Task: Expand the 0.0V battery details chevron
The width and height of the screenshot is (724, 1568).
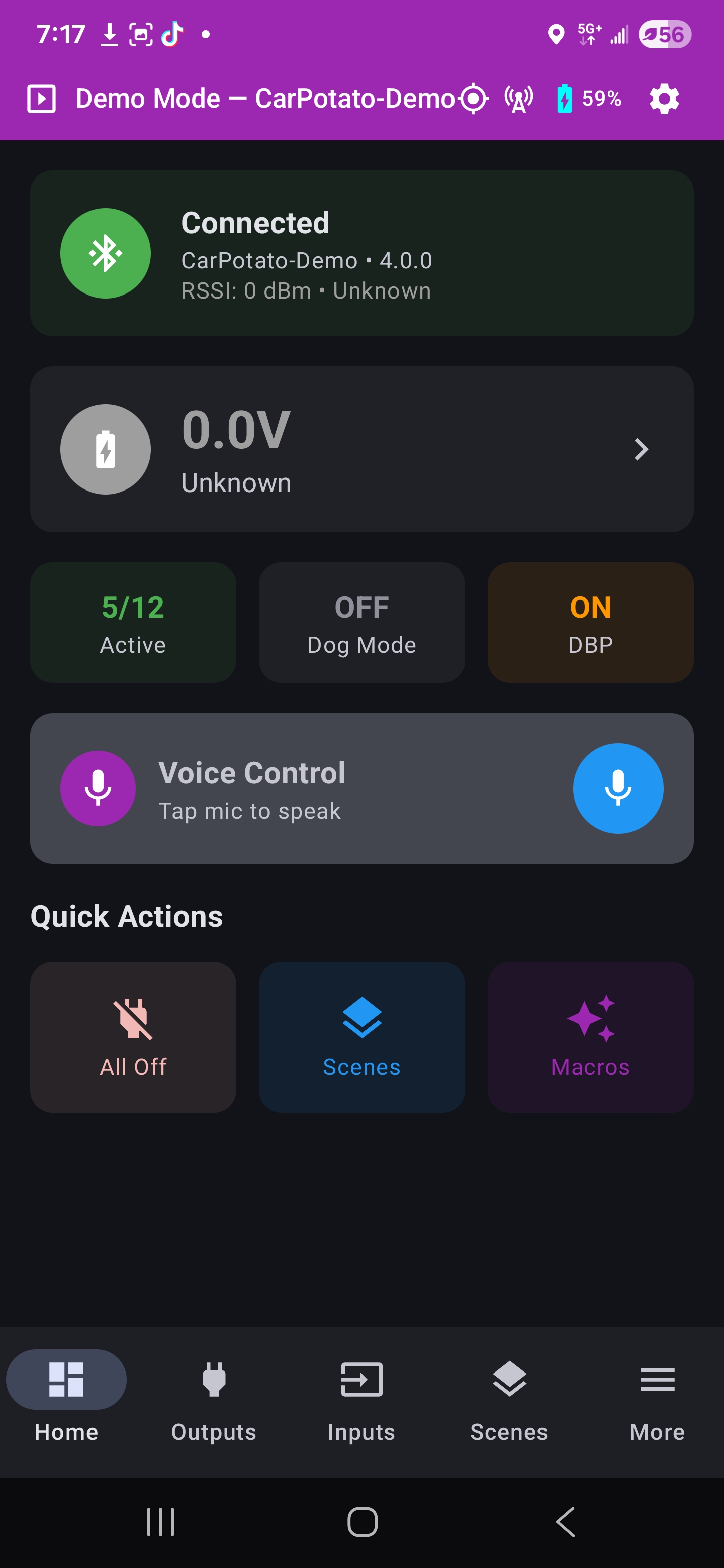Action: tap(642, 449)
